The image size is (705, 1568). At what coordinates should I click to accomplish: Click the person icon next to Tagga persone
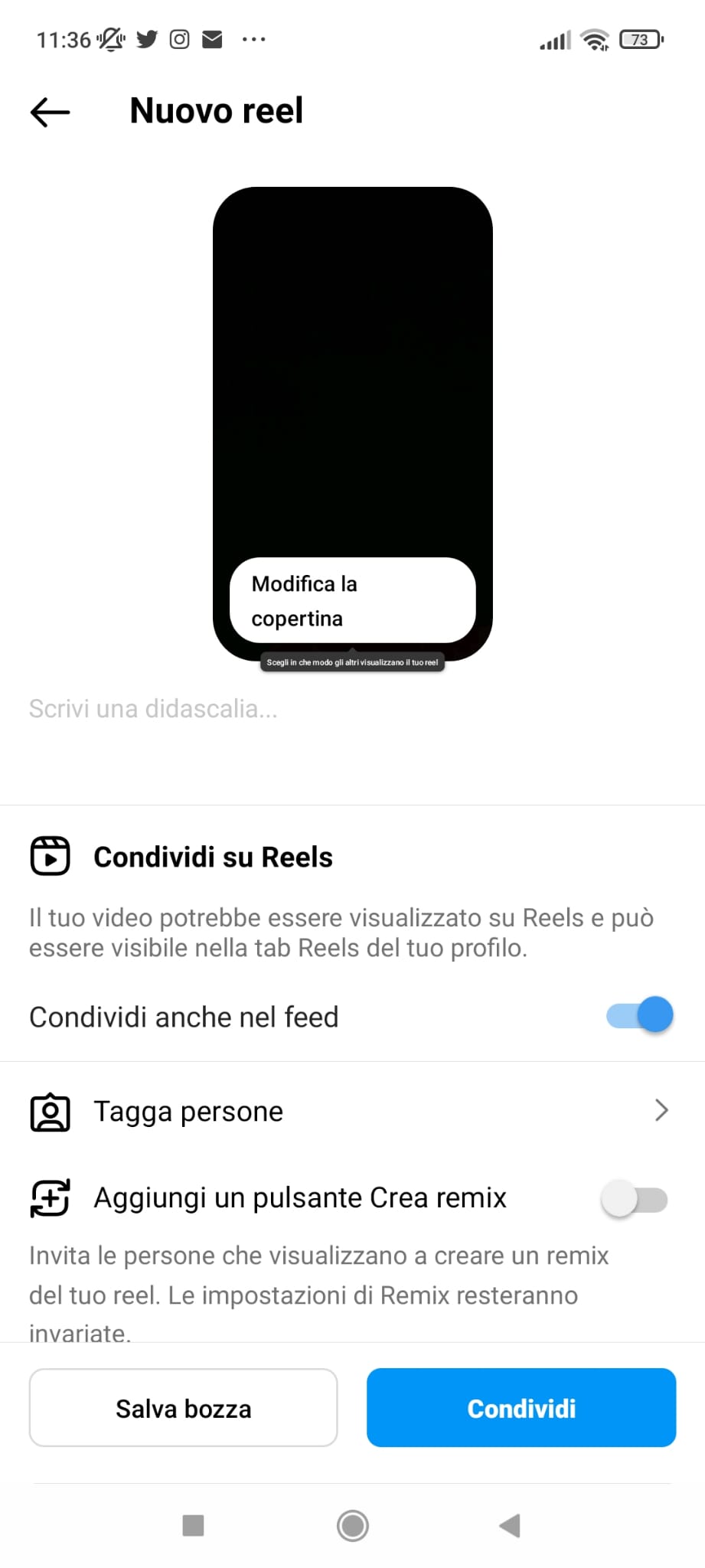pyautogui.click(x=49, y=1111)
